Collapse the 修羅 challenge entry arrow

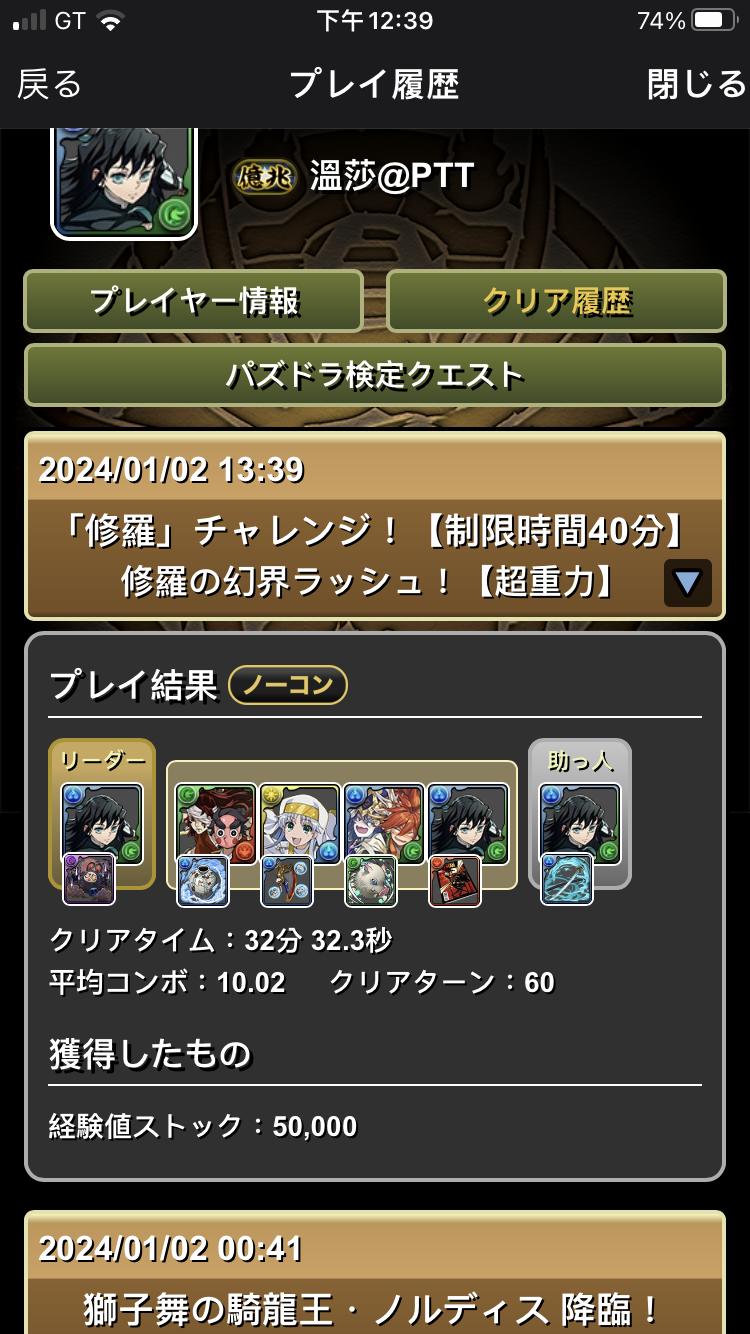coord(687,583)
